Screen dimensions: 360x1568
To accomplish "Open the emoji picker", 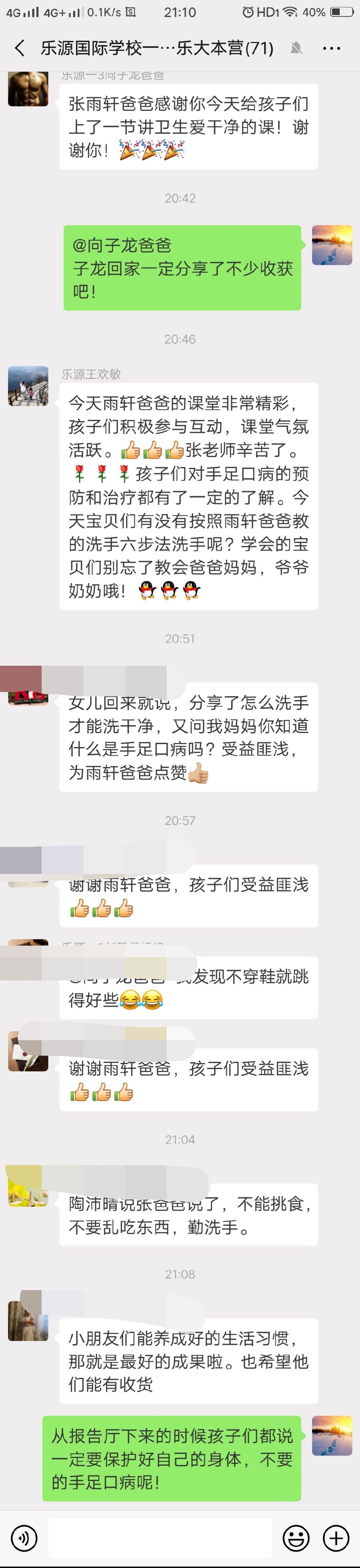I will [x=296, y=1538].
